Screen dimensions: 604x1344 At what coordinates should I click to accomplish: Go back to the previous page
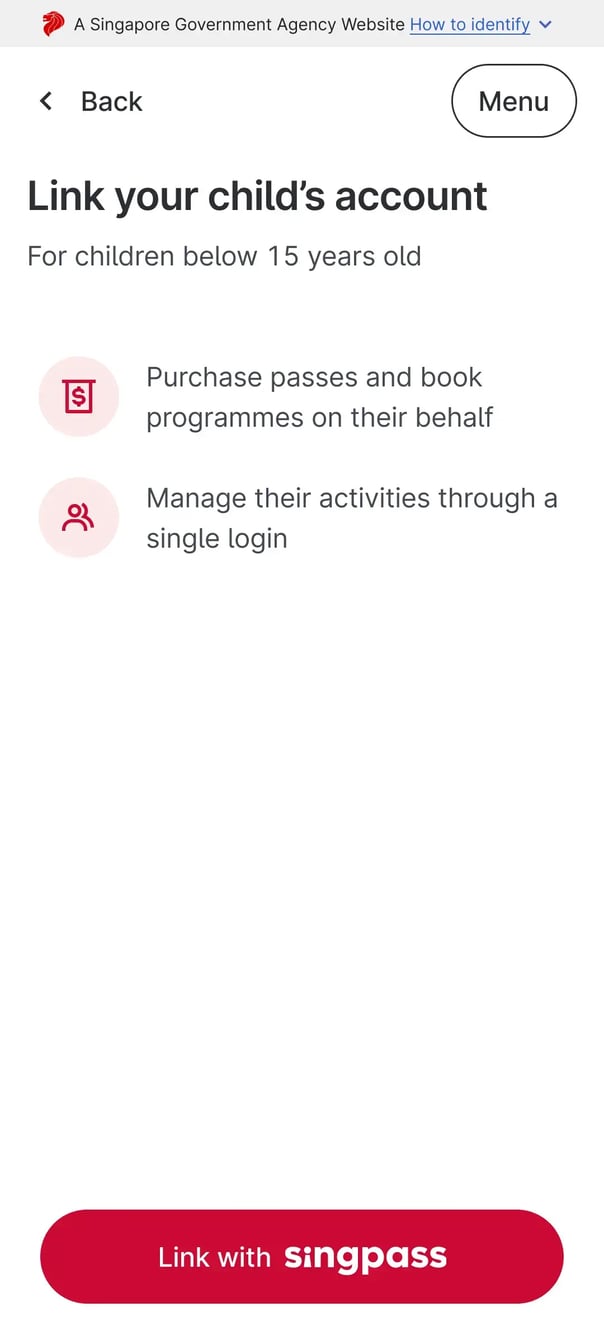[91, 101]
